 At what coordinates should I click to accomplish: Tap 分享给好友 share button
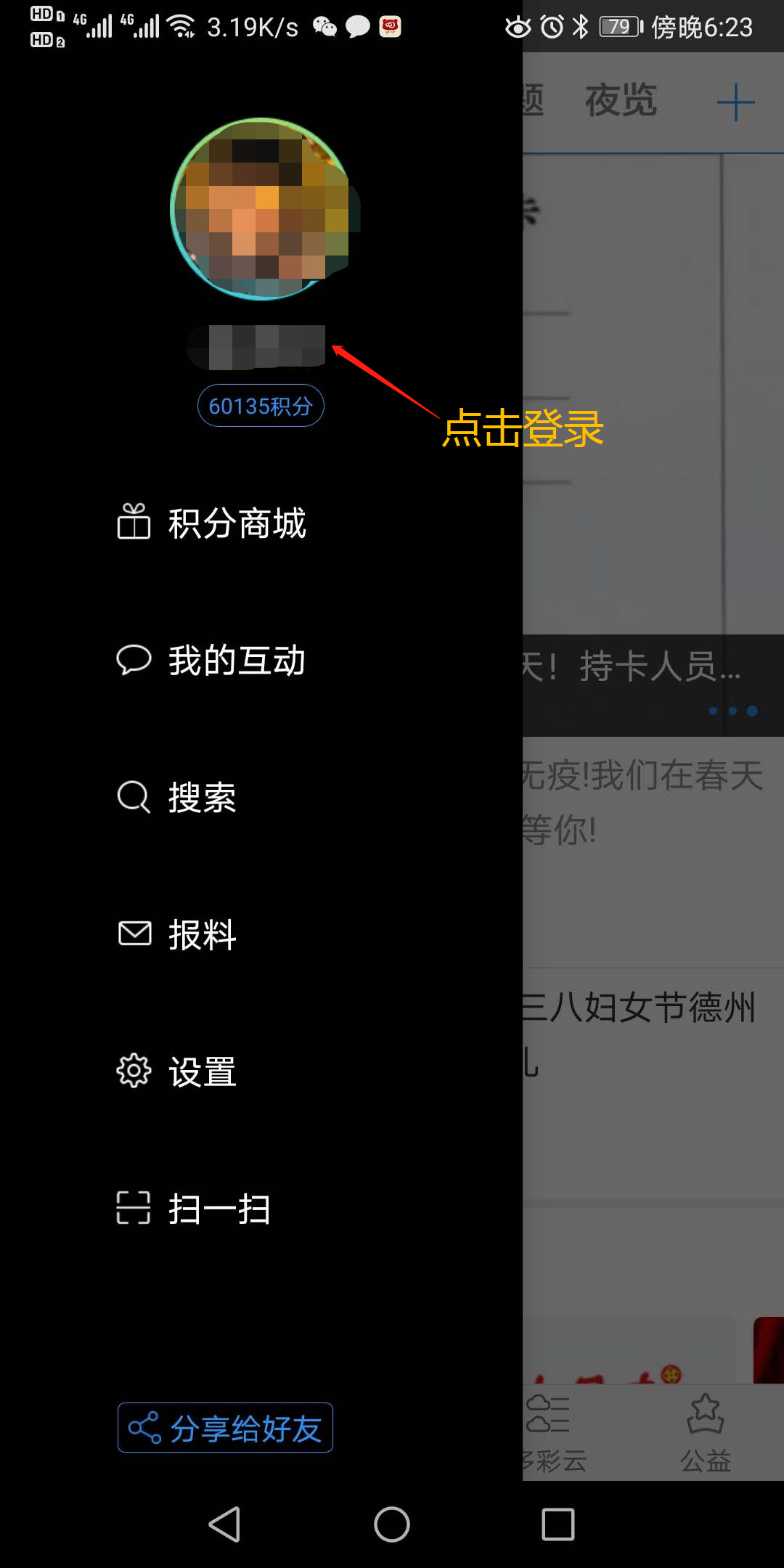coord(225,1428)
